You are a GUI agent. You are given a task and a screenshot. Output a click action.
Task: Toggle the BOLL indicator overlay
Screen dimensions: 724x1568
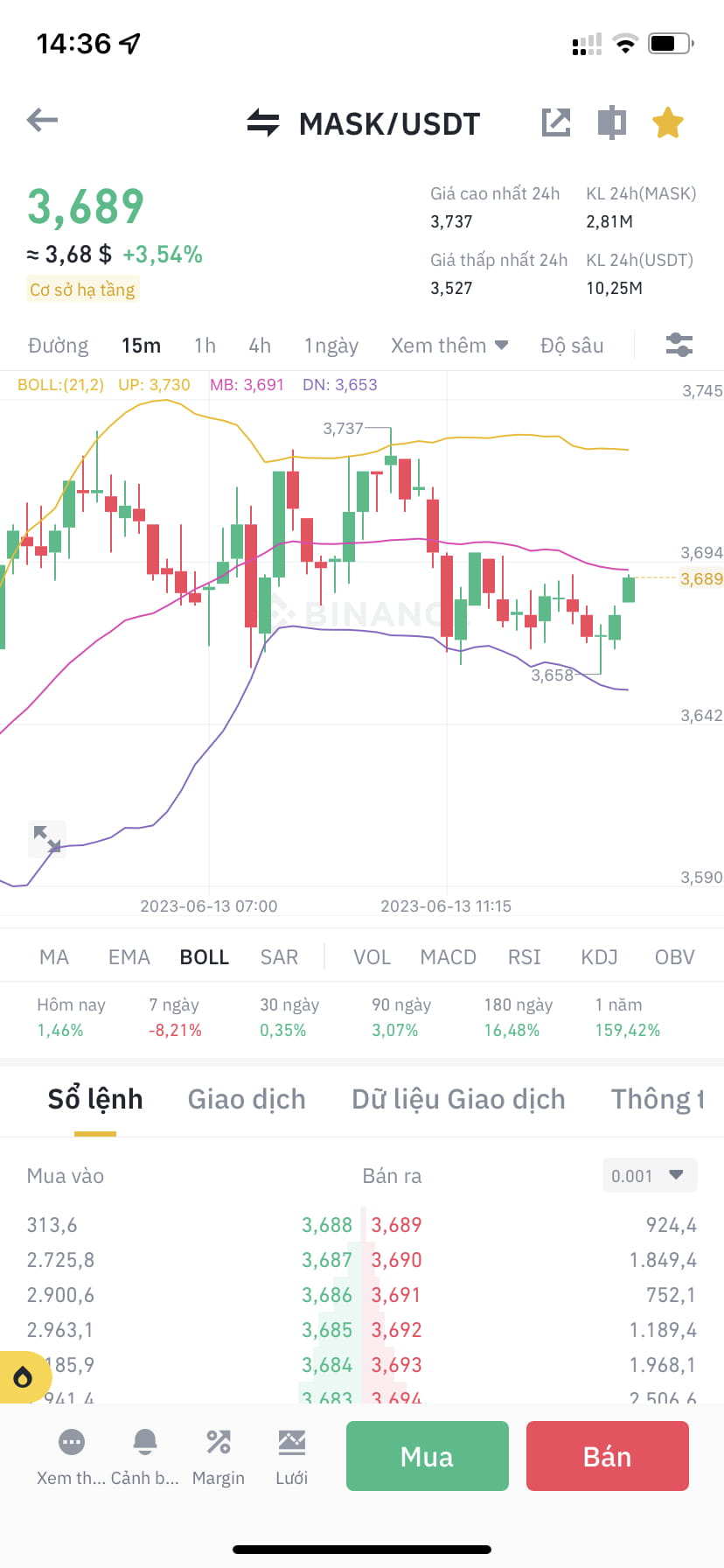[x=204, y=956]
